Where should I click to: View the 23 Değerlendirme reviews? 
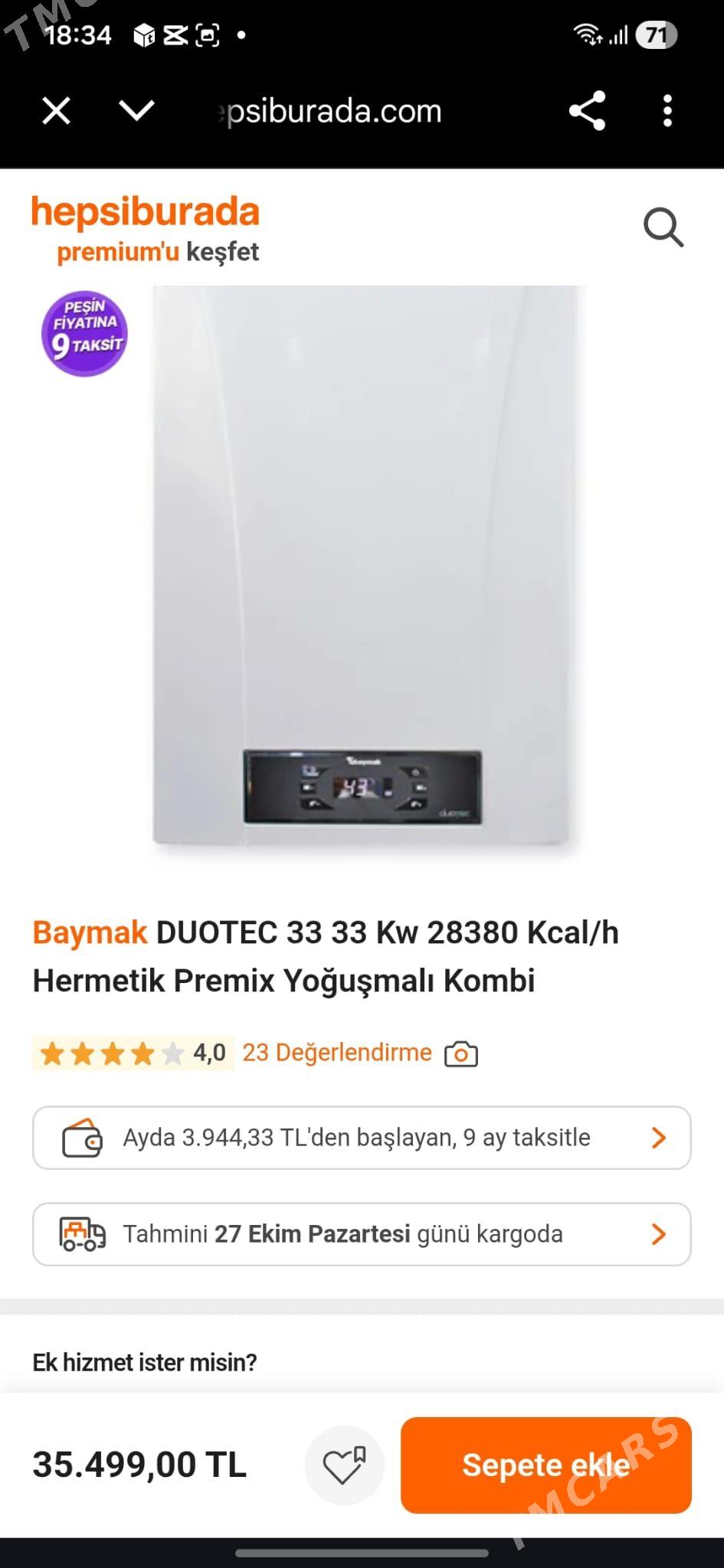(337, 1053)
